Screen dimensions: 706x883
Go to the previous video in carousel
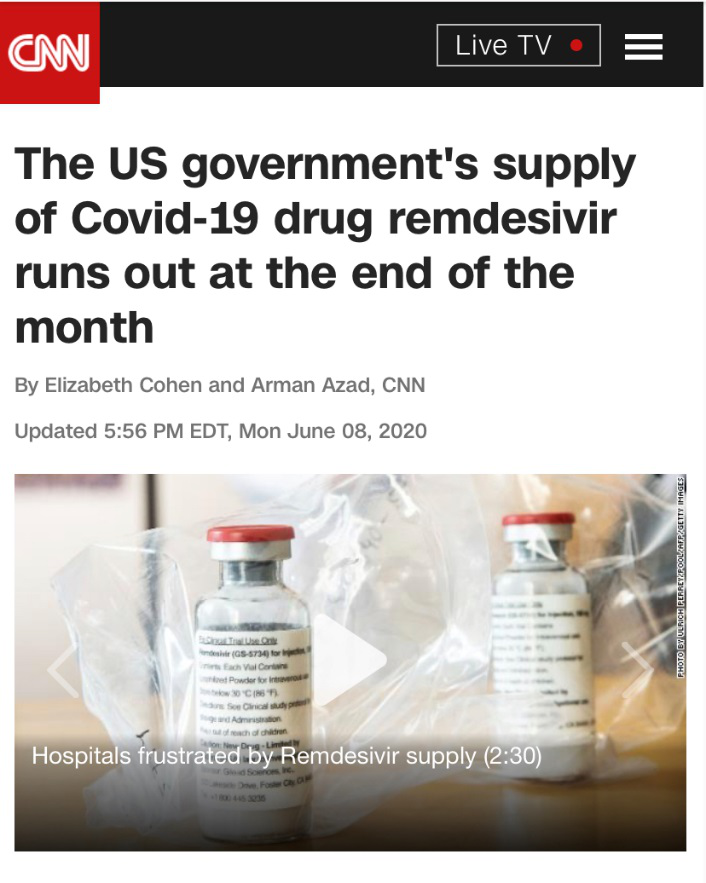tap(63, 669)
